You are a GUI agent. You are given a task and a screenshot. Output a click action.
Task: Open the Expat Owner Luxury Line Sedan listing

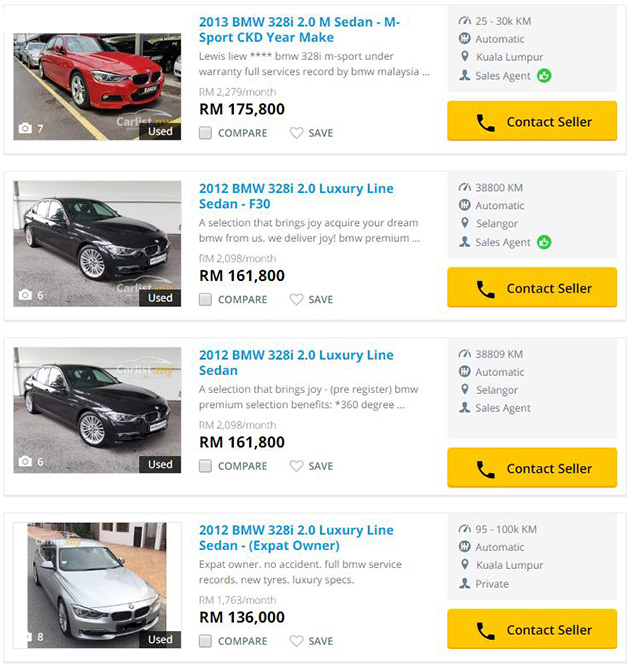296,537
